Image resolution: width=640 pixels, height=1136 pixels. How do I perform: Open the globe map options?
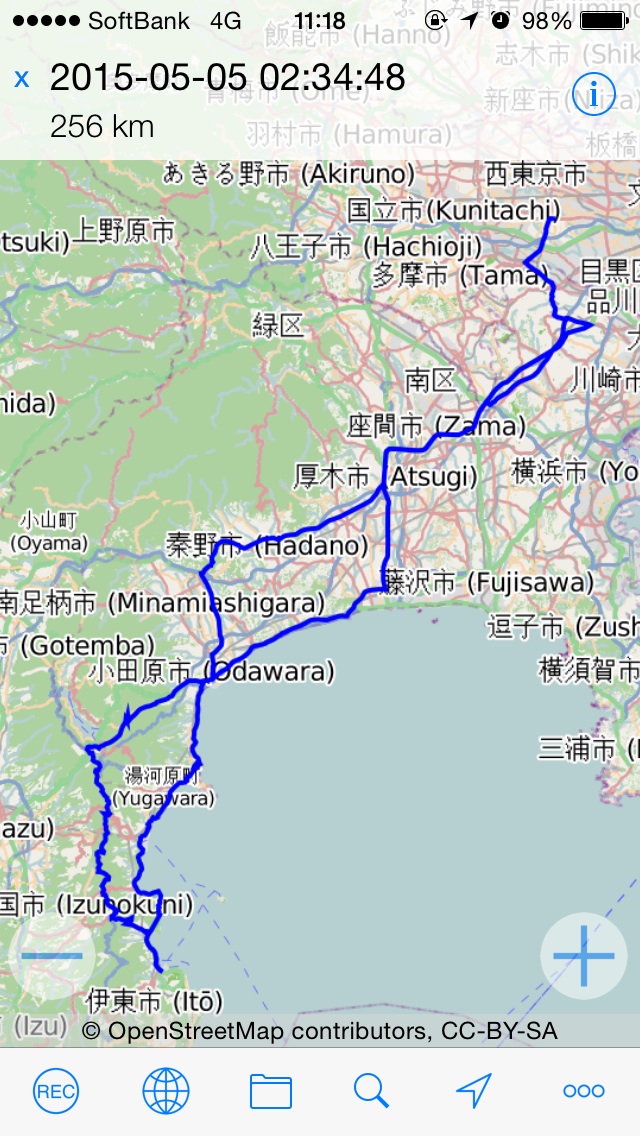(165, 1091)
